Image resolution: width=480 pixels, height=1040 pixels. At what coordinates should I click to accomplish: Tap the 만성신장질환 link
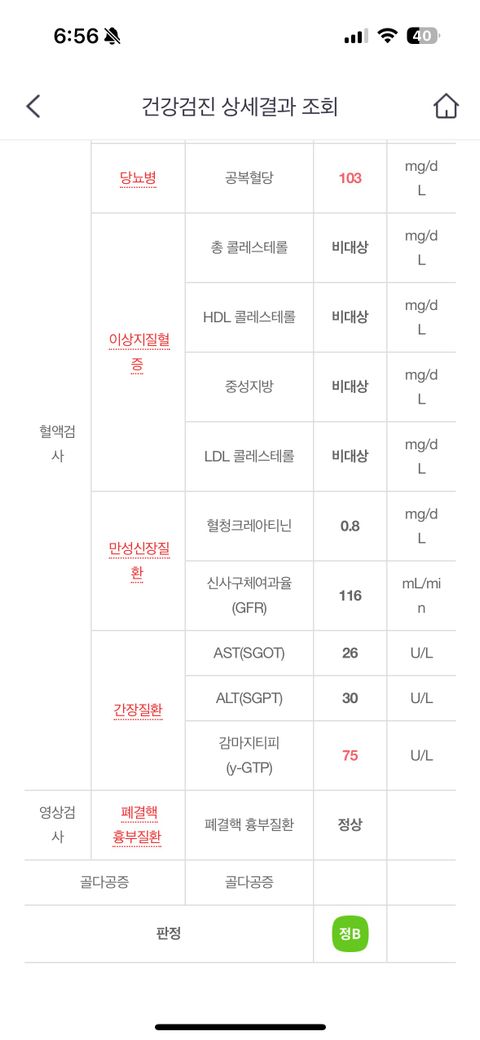point(138,561)
